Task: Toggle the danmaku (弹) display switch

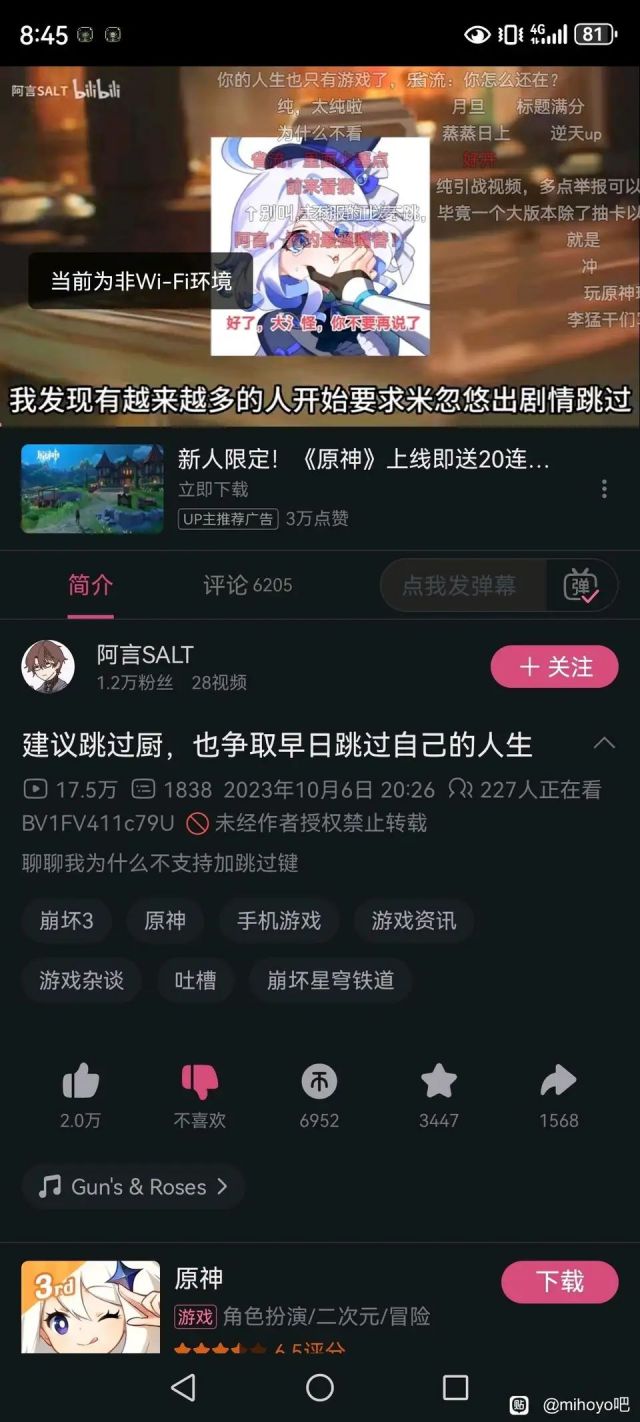Action: pos(582,586)
